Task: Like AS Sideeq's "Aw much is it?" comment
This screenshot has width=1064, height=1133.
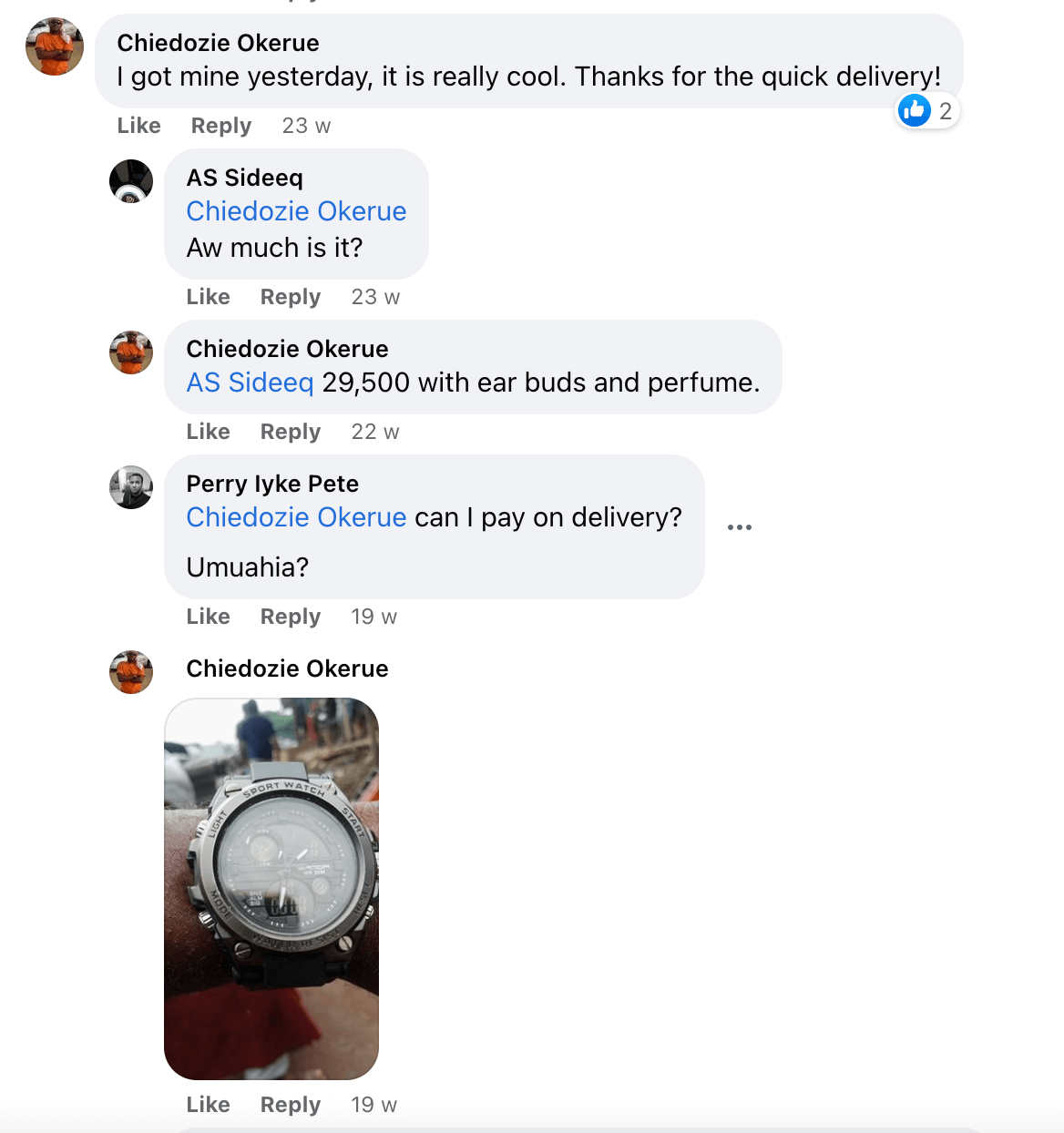Action: coord(208,297)
